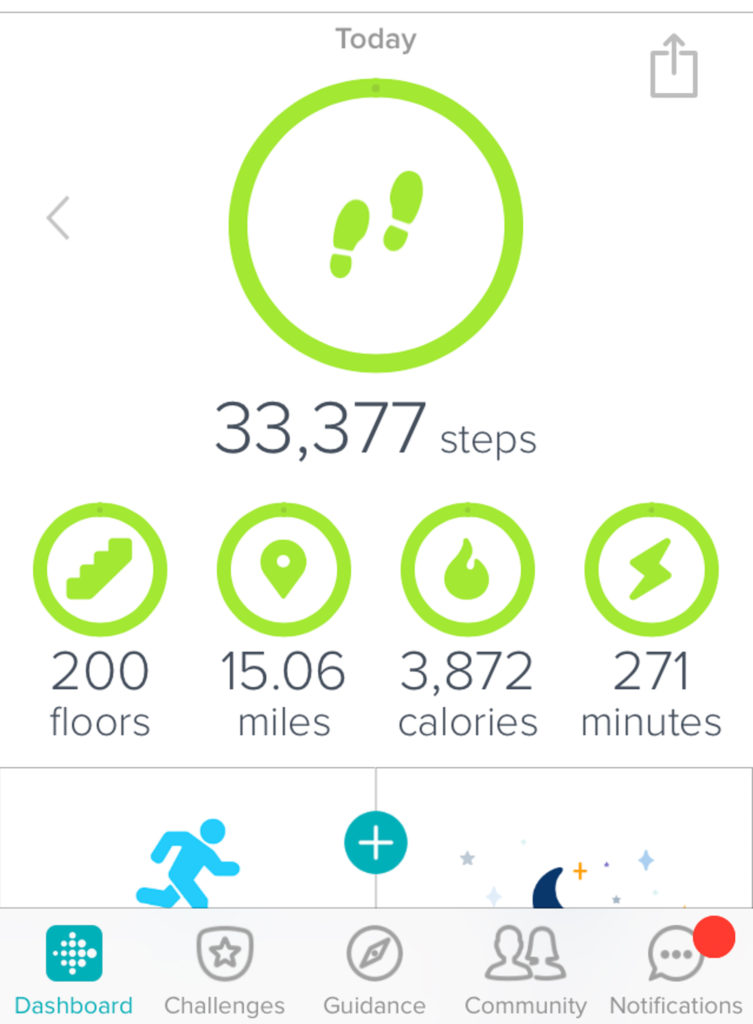Go to the previous day
This screenshot has width=753, height=1024.
[x=58, y=217]
